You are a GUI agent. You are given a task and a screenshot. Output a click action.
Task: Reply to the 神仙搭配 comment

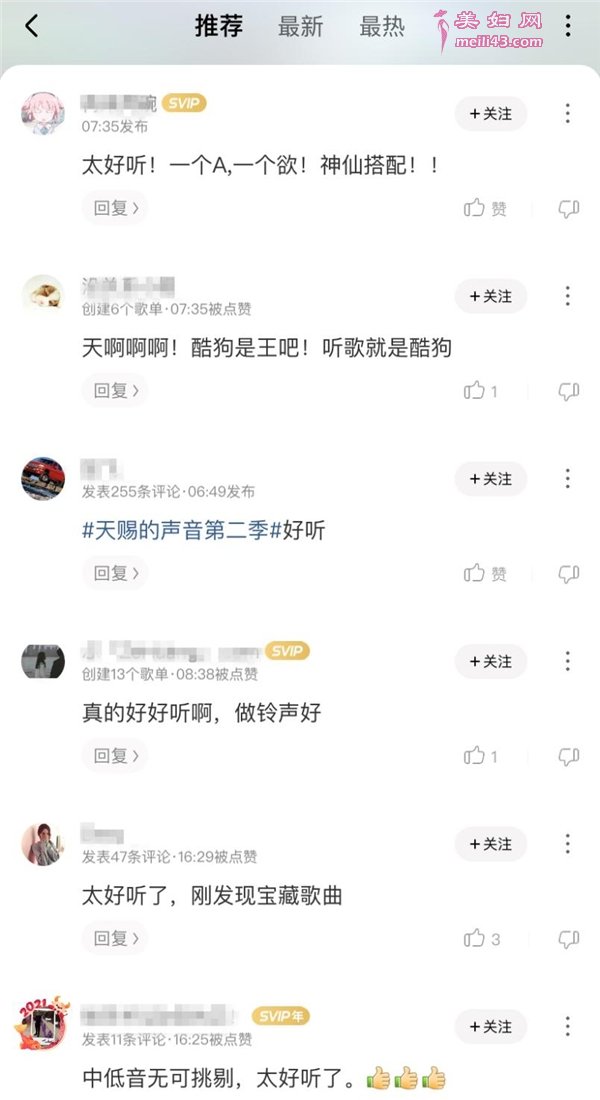(x=115, y=208)
